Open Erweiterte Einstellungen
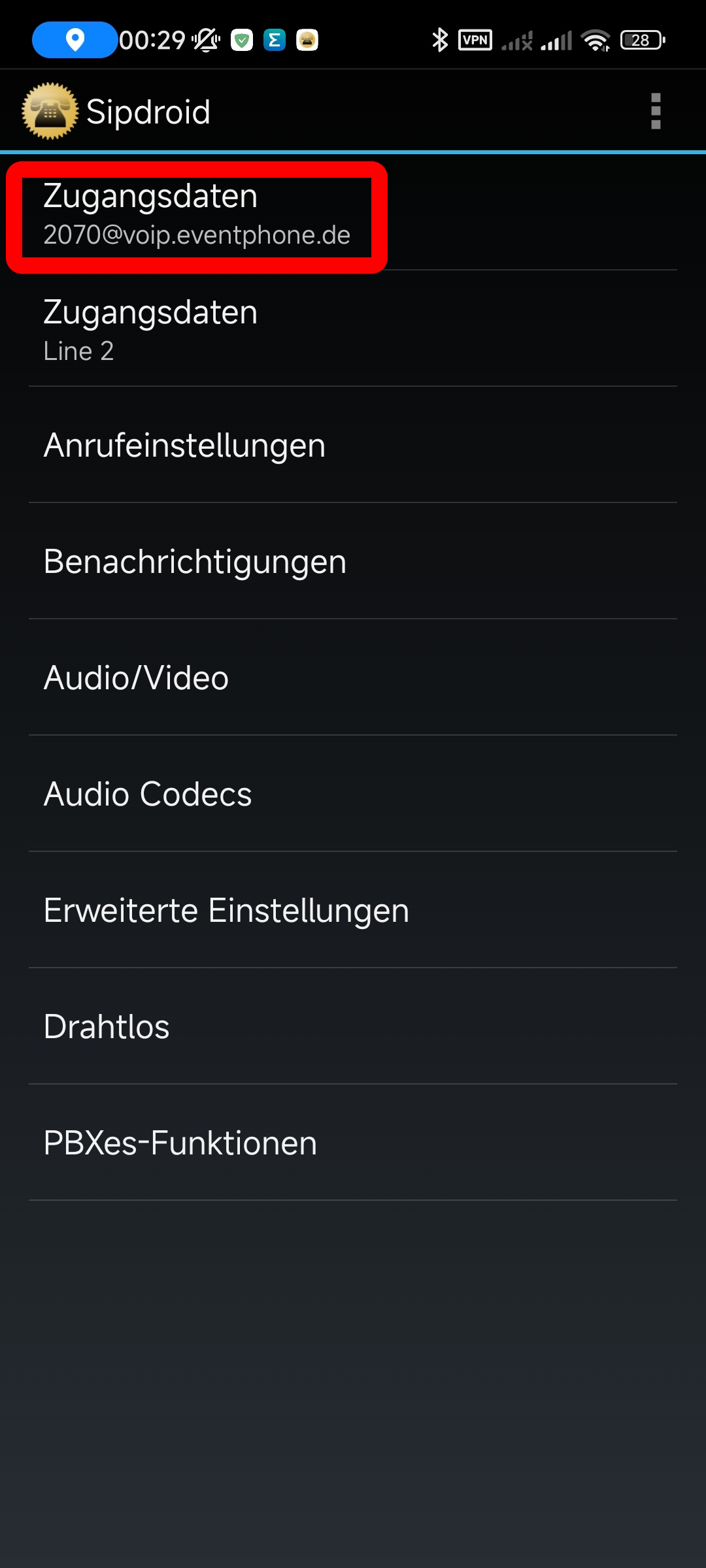 (x=353, y=910)
